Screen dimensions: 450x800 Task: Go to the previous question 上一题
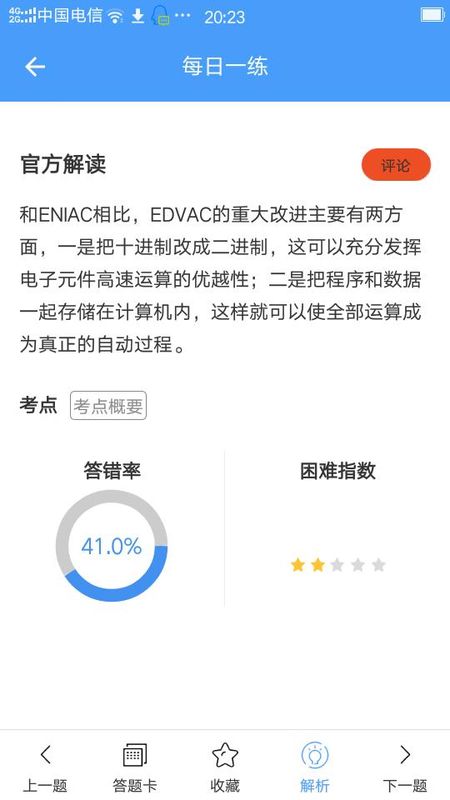45,767
